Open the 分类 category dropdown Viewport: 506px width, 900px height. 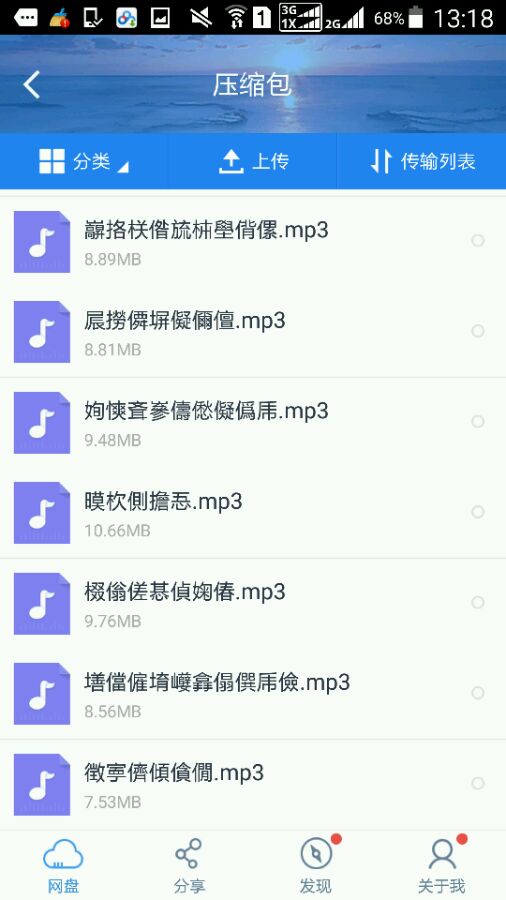(84, 161)
